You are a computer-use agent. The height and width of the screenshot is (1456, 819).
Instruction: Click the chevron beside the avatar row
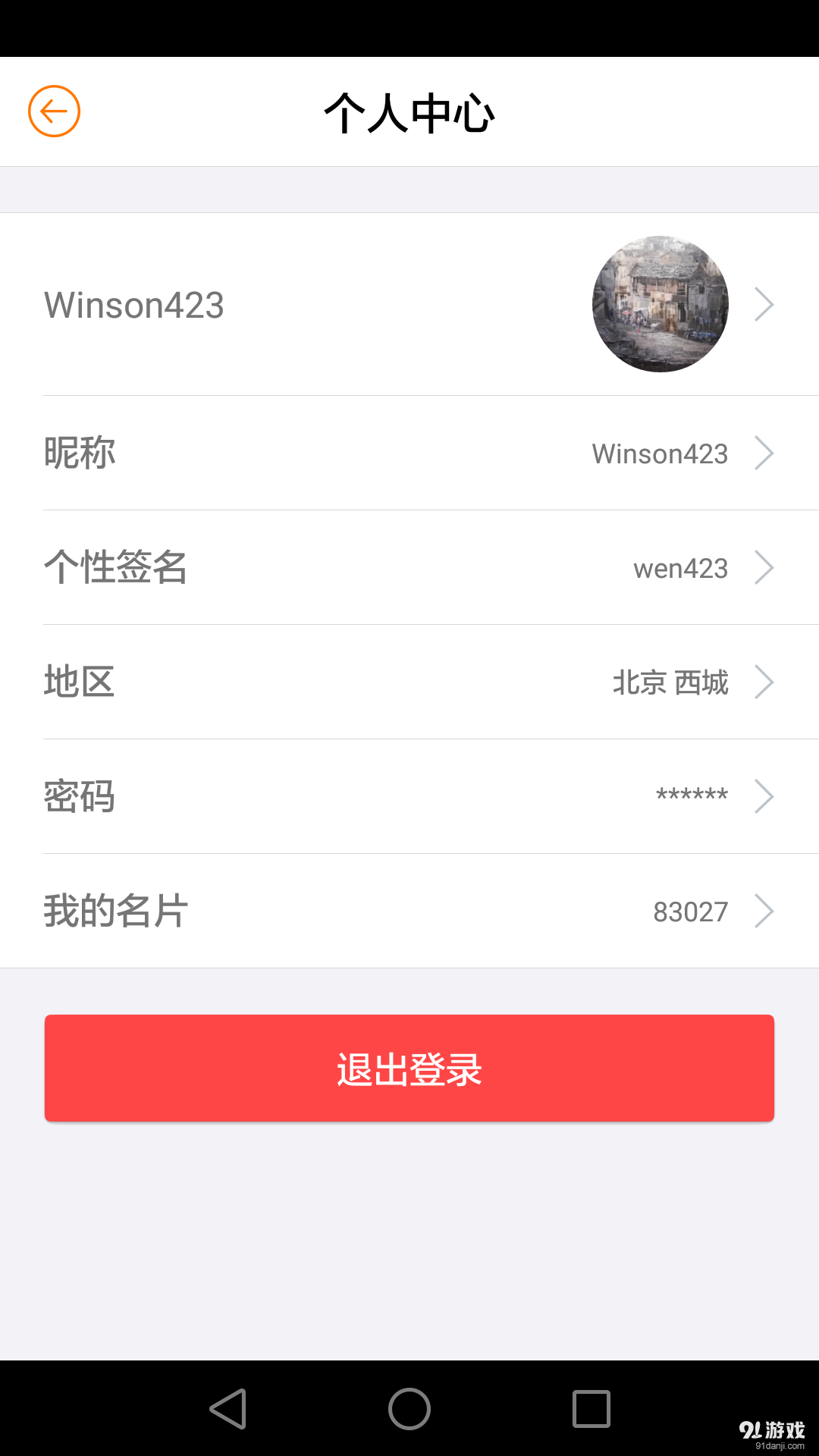pos(764,303)
